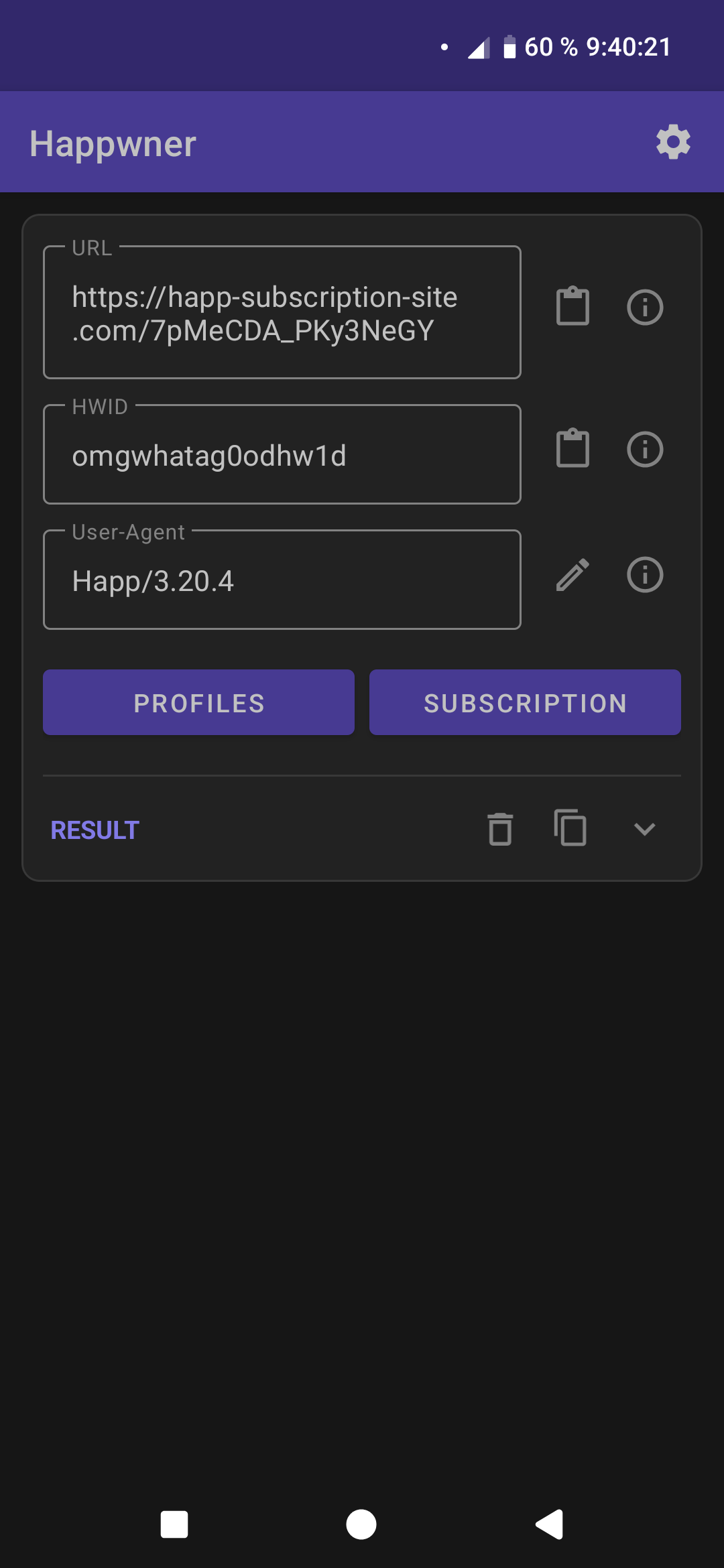
Task: Go to the home screen
Action: pyautogui.click(x=361, y=1524)
